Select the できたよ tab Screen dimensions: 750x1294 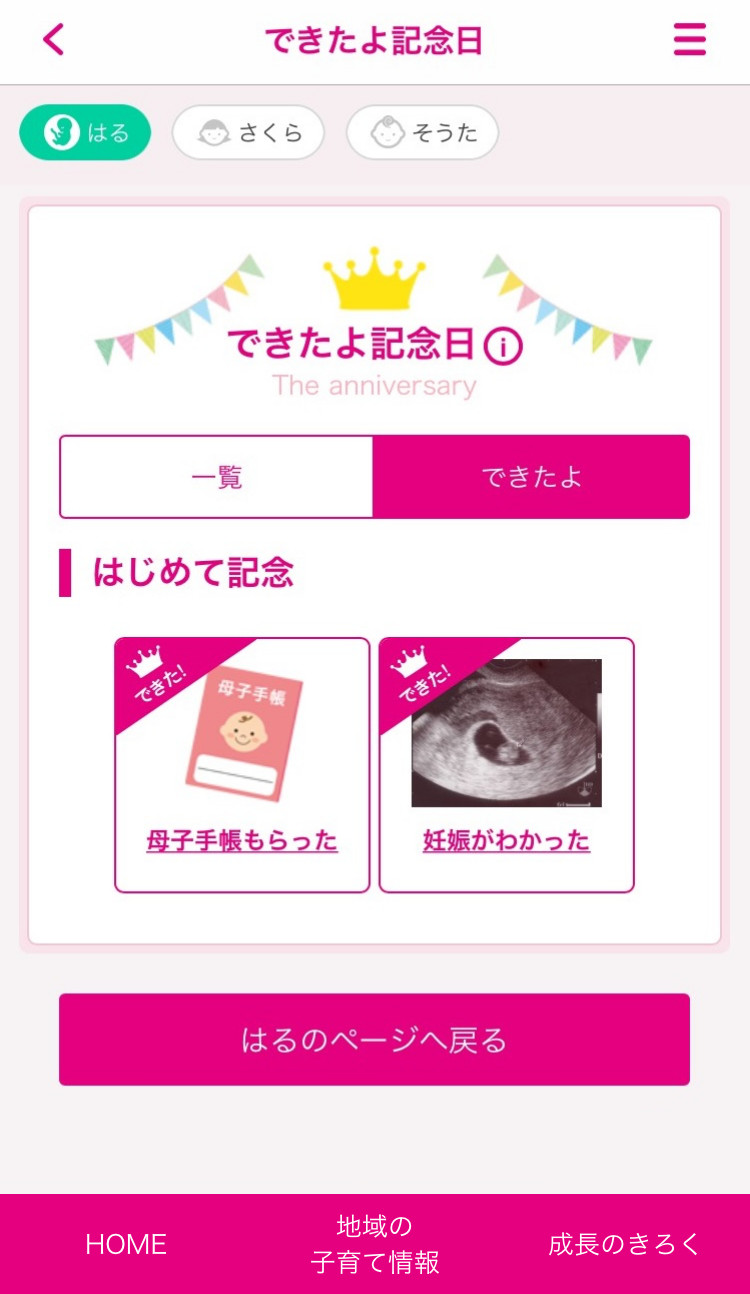[x=531, y=477]
